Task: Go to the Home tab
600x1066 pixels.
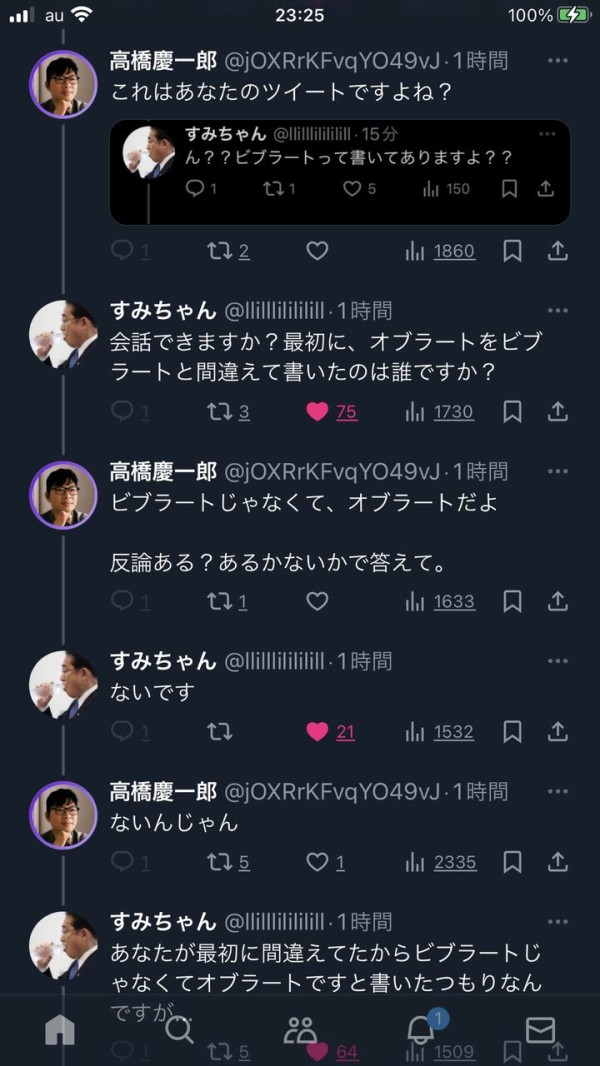Action: pyautogui.click(x=60, y=1030)
